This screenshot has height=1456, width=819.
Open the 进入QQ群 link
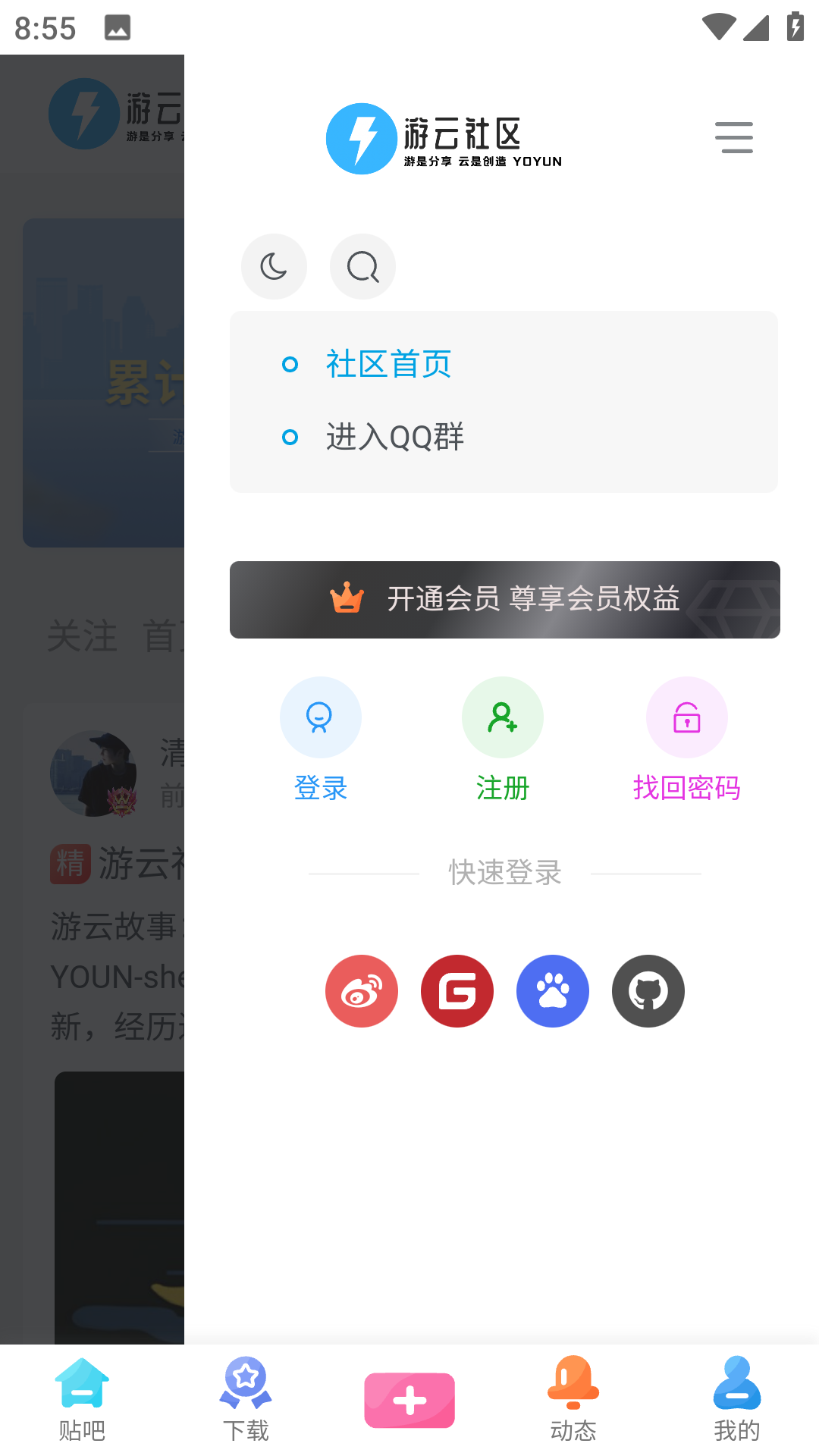tap(394, 438)
